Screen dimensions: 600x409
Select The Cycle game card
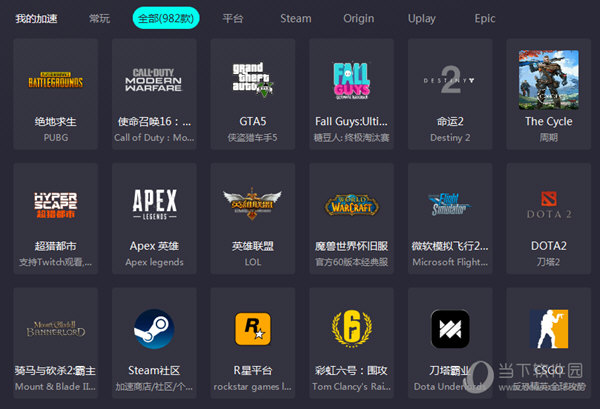tap(548, 94)
